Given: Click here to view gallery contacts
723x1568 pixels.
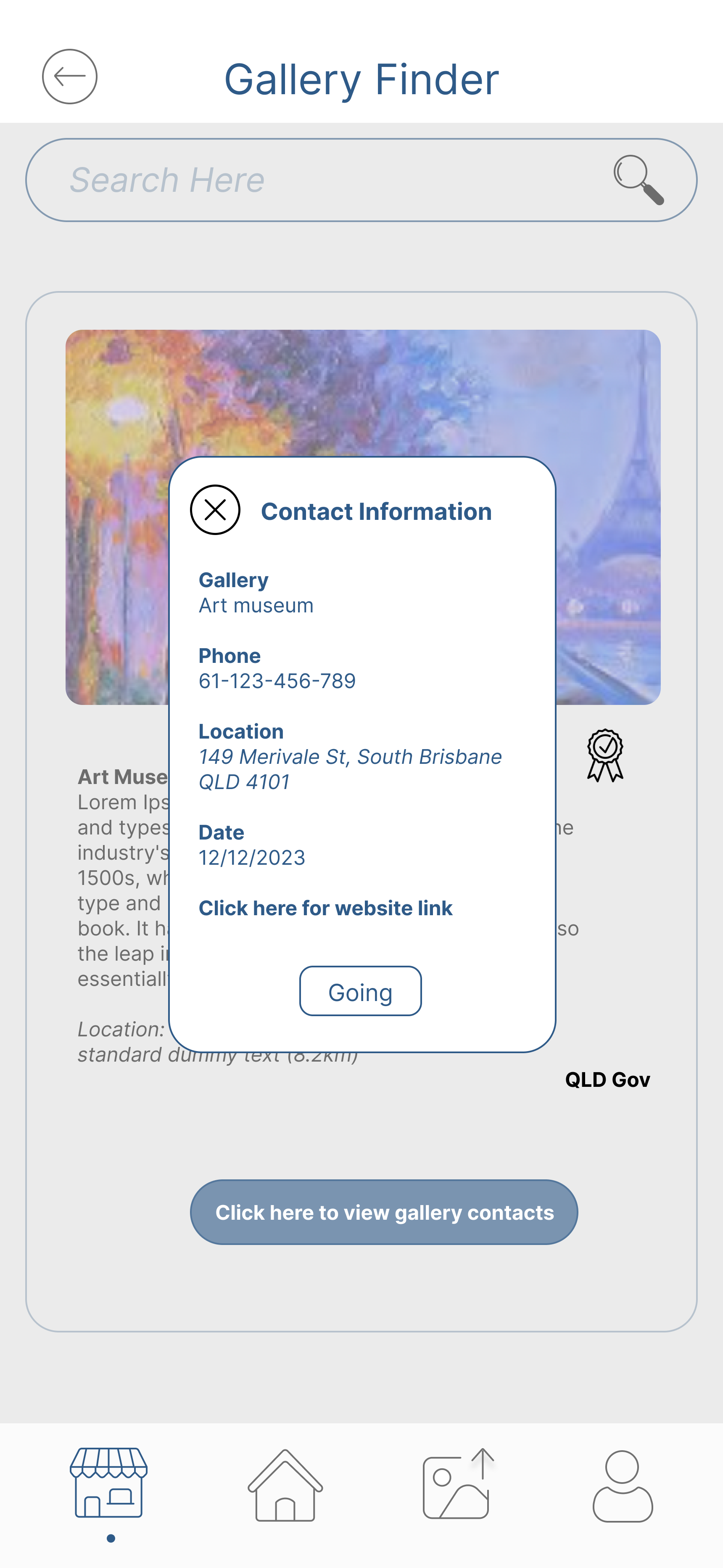Looking at the screenshot, I should point(384,1212).
